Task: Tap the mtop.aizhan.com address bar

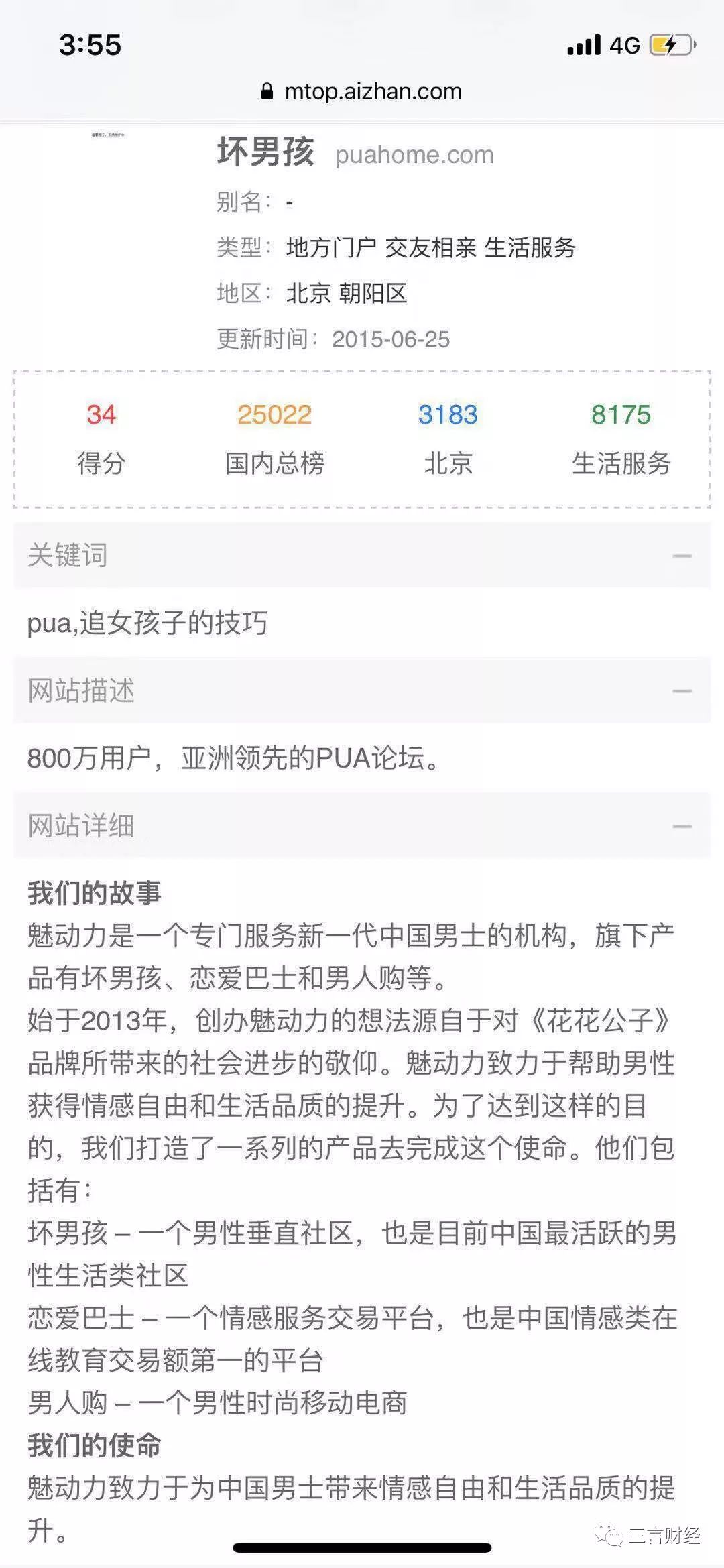Action: coord(373,91)
